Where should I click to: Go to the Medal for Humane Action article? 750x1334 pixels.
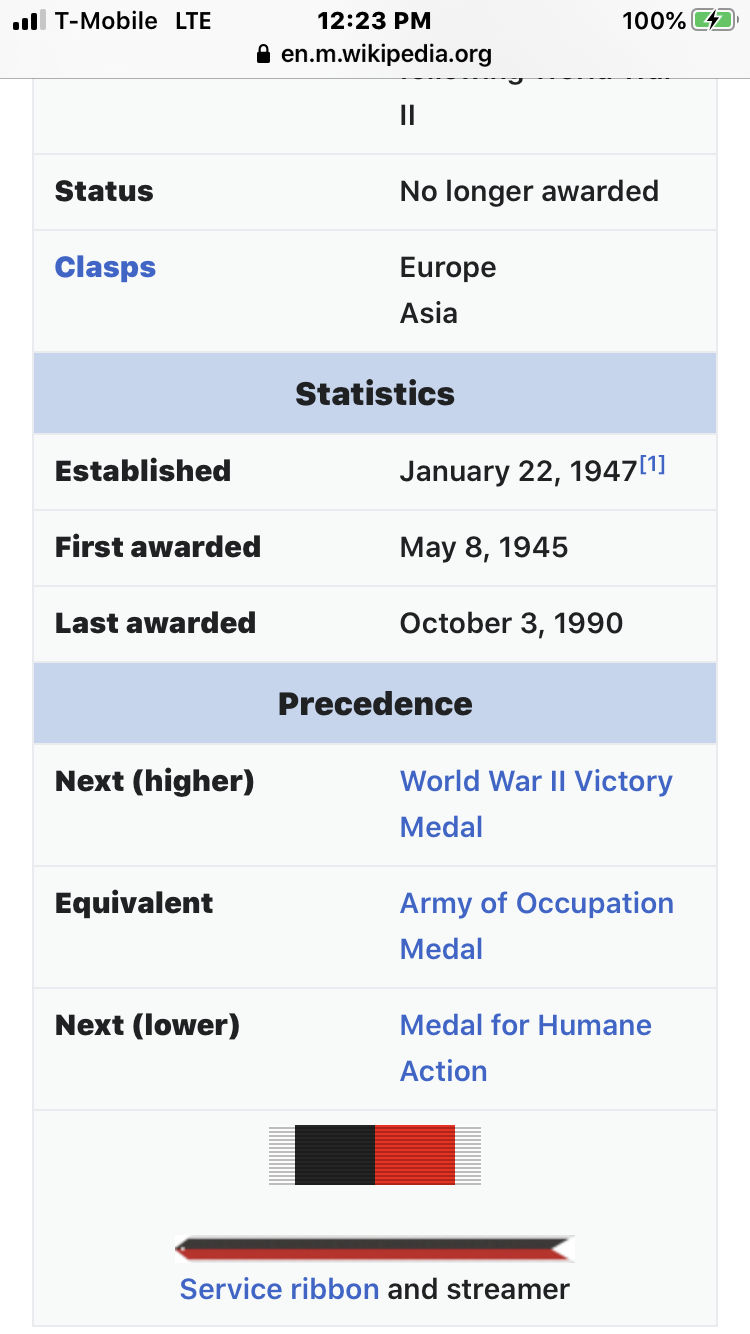tap(526, 1048)
